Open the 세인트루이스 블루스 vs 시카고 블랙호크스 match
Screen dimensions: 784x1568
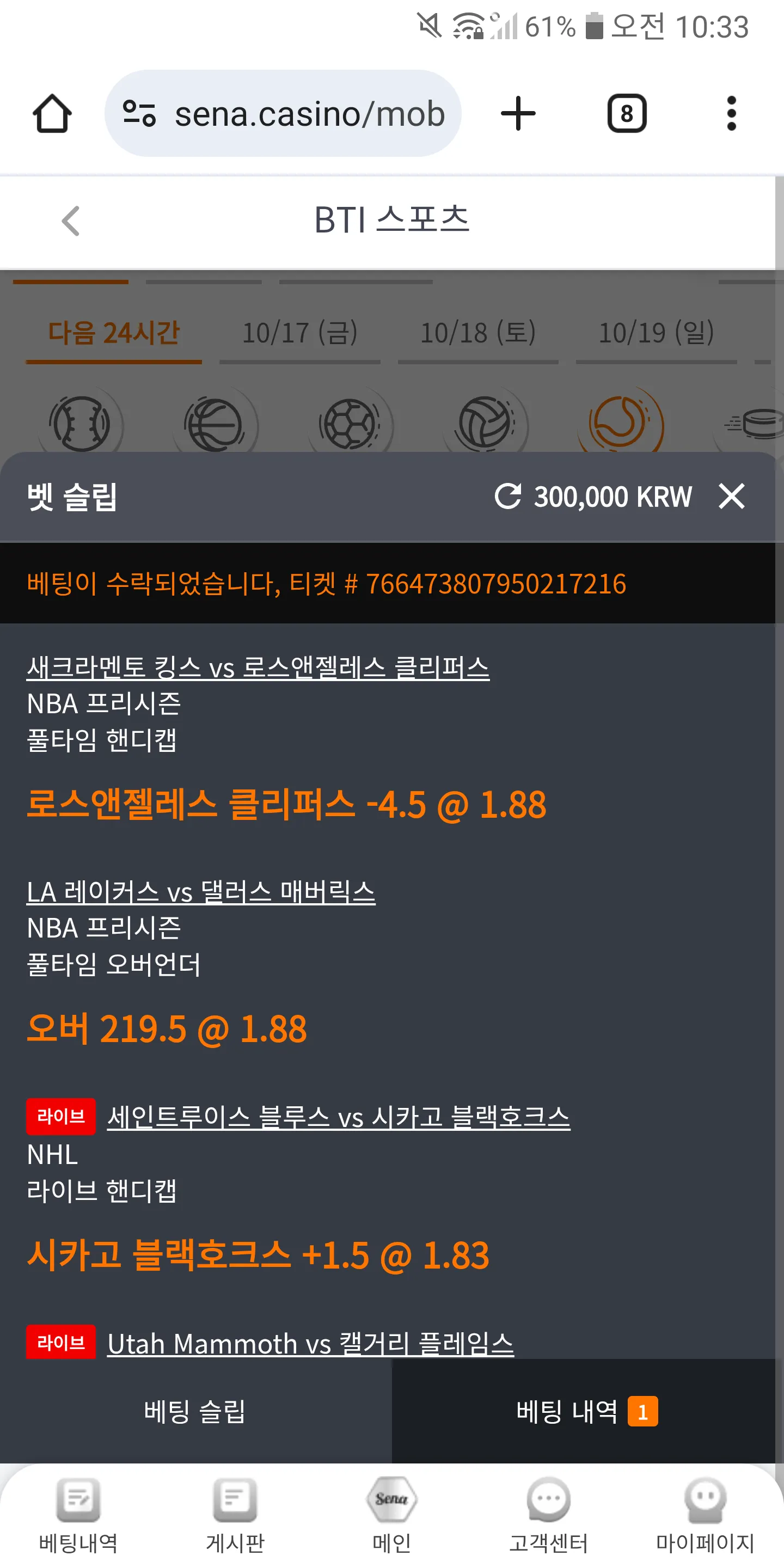coord(339,1117)
